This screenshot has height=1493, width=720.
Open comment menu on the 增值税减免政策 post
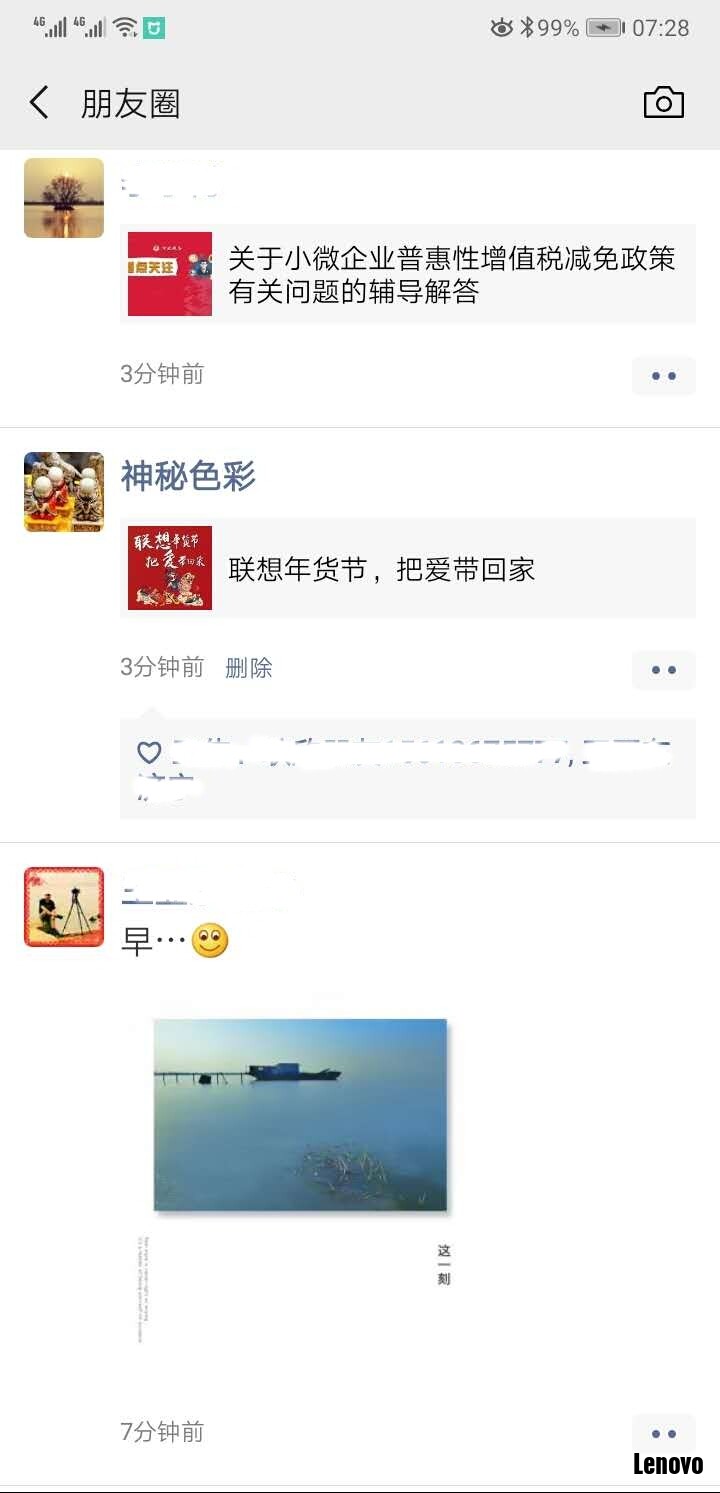(663, 376)
